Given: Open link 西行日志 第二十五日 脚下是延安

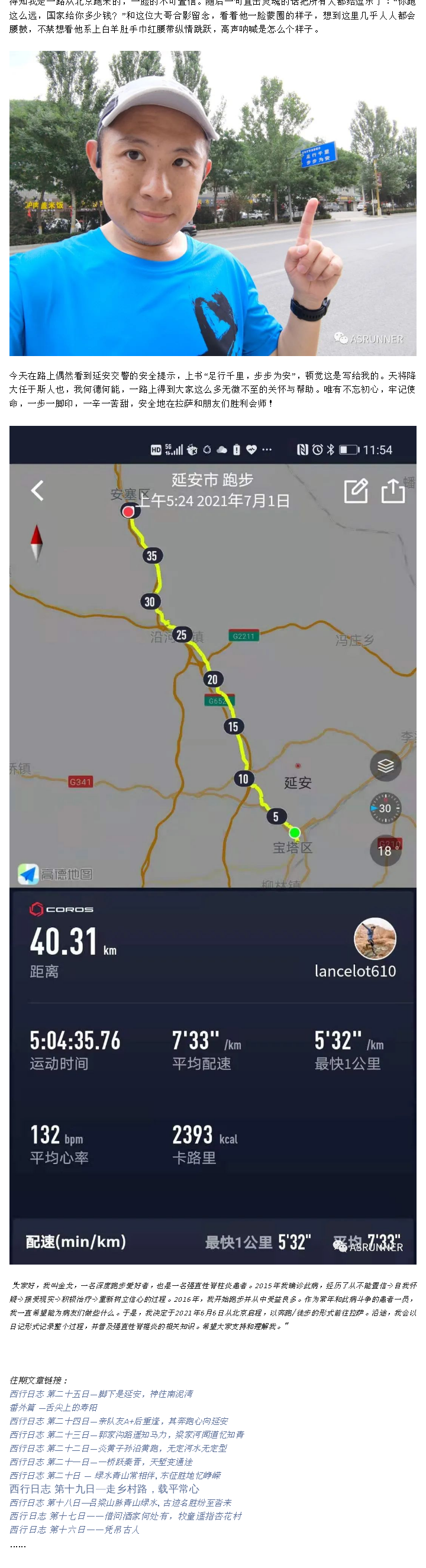Looking at the screenshot, I should (101, 1394).
